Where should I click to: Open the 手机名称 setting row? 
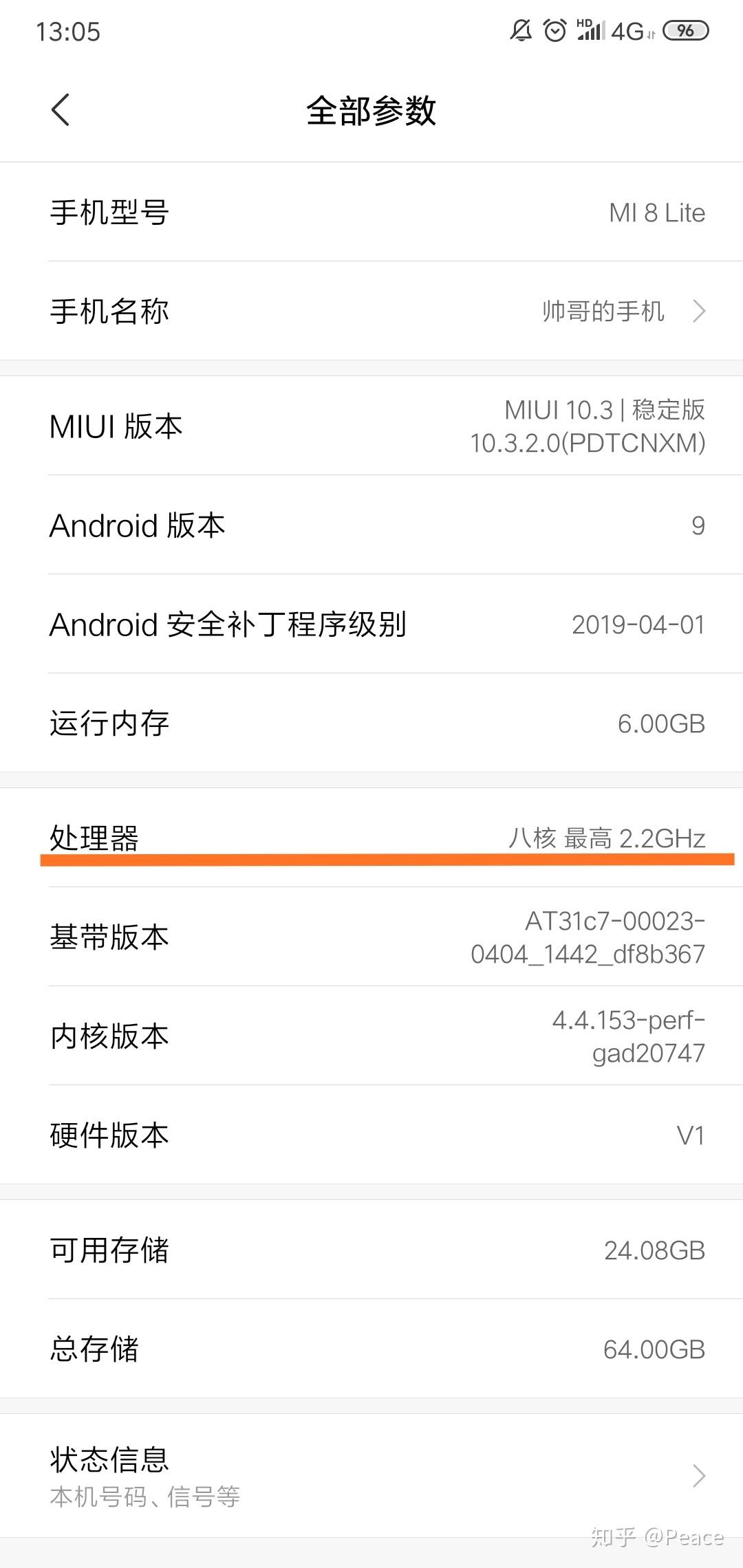tap(371, 311)
